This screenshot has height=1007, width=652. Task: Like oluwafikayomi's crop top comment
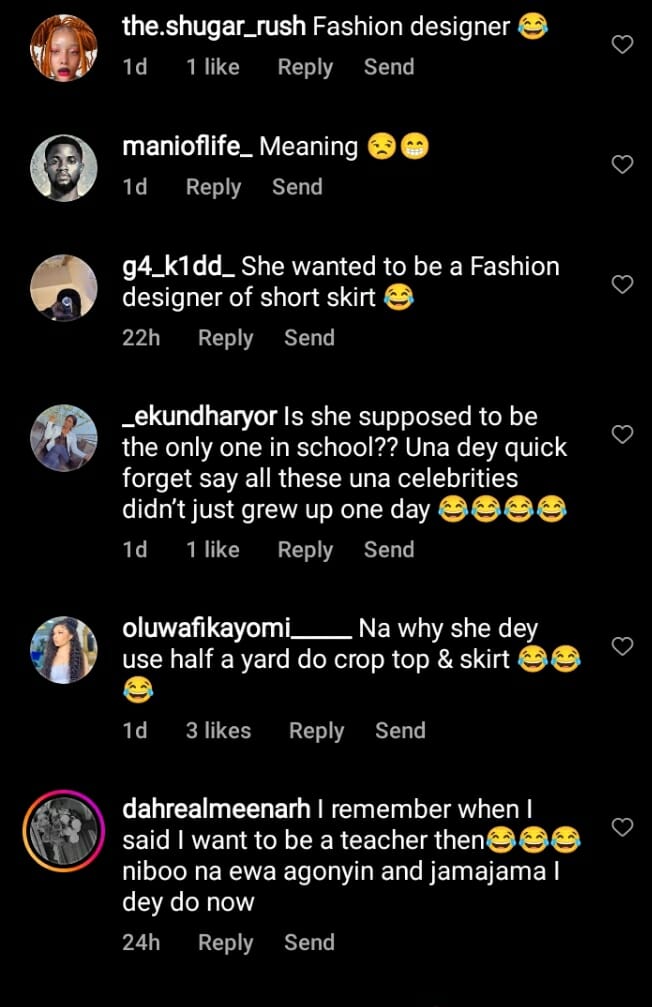(x=622, y=646)
